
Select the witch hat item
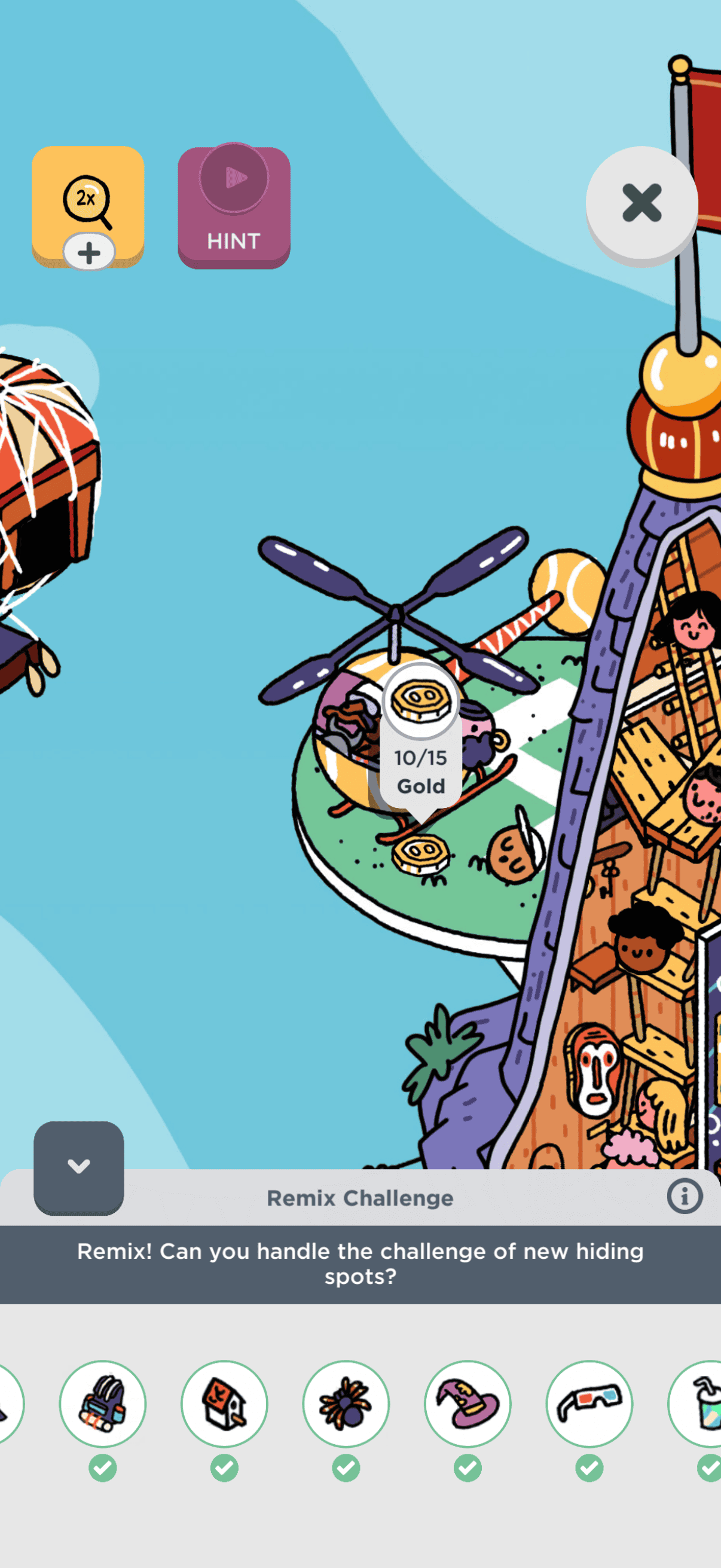click(468, 1403)
